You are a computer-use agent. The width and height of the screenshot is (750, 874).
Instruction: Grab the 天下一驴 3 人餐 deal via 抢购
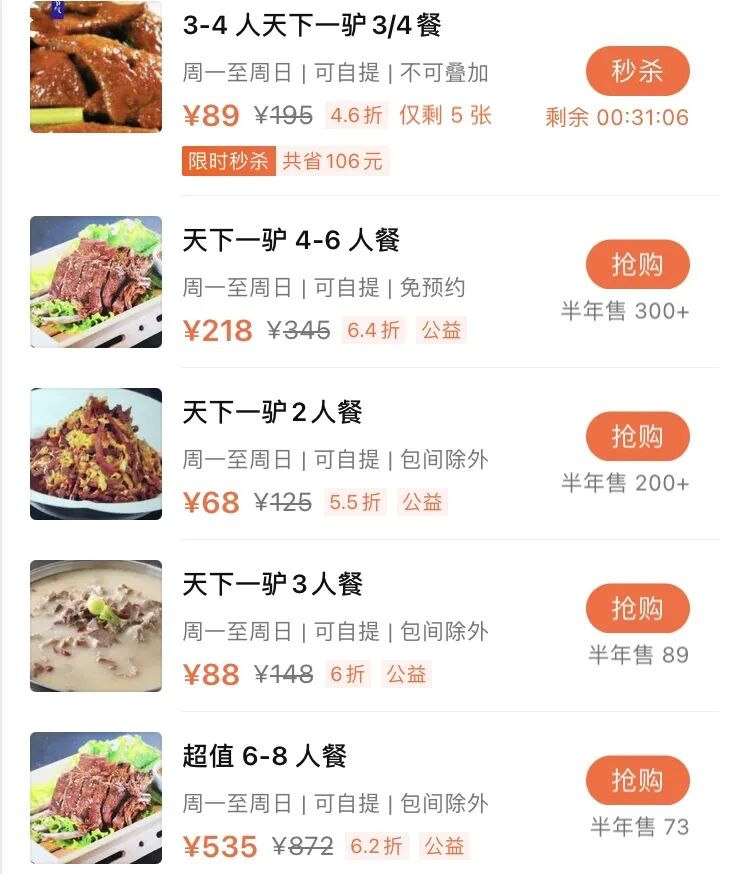point(637,609)
